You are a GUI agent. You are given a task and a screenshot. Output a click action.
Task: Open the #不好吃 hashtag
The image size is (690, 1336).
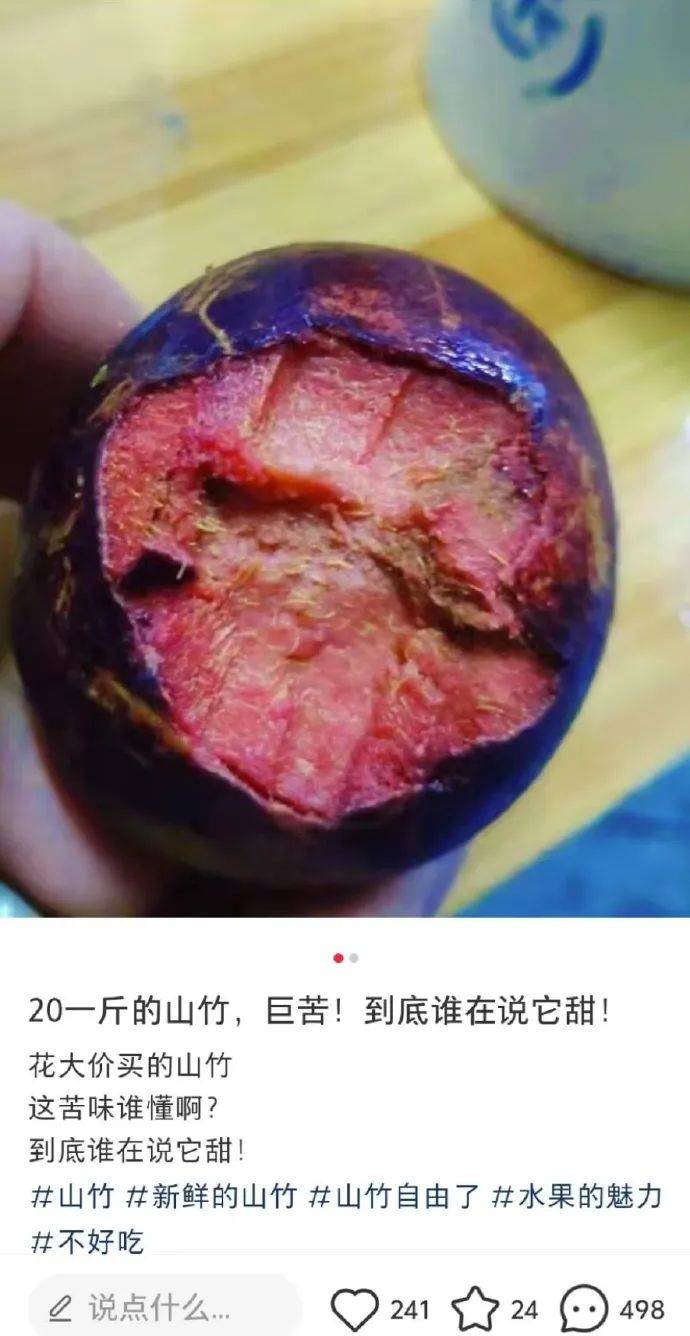[87, 1242]
